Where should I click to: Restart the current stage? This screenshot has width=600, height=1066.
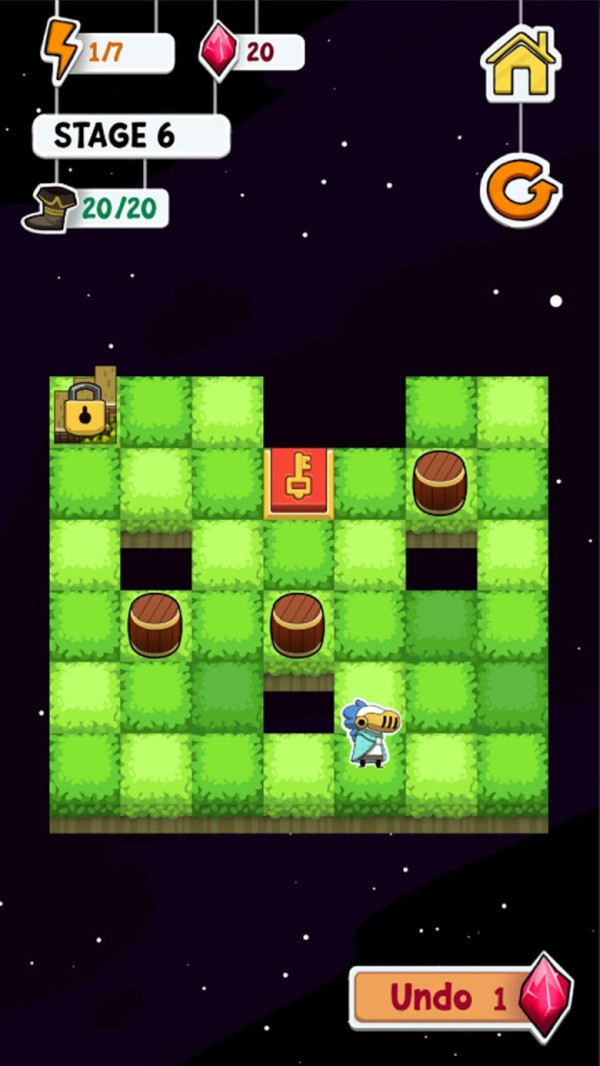point(520,190)
